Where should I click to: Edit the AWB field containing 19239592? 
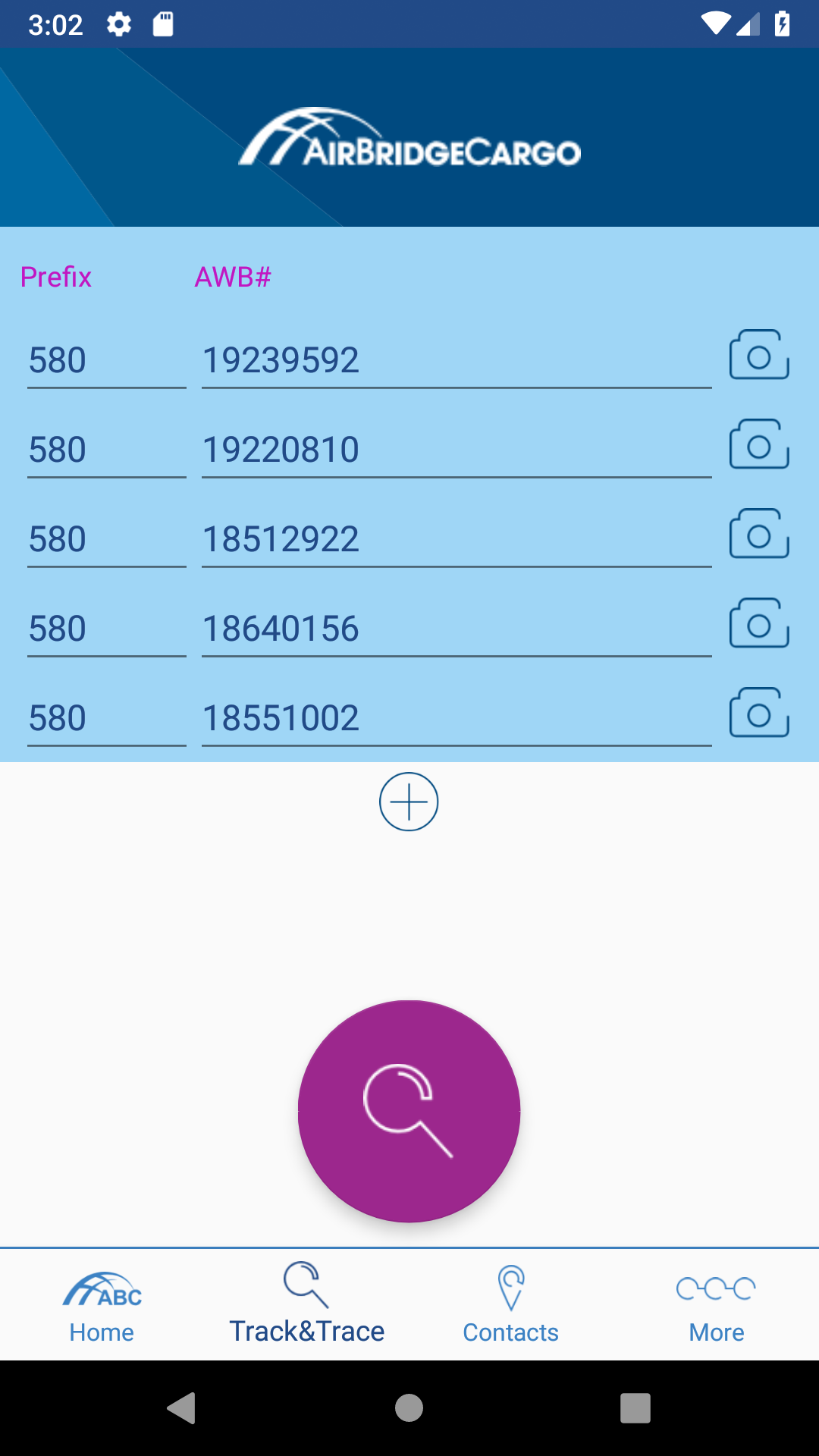pos(457,359)
